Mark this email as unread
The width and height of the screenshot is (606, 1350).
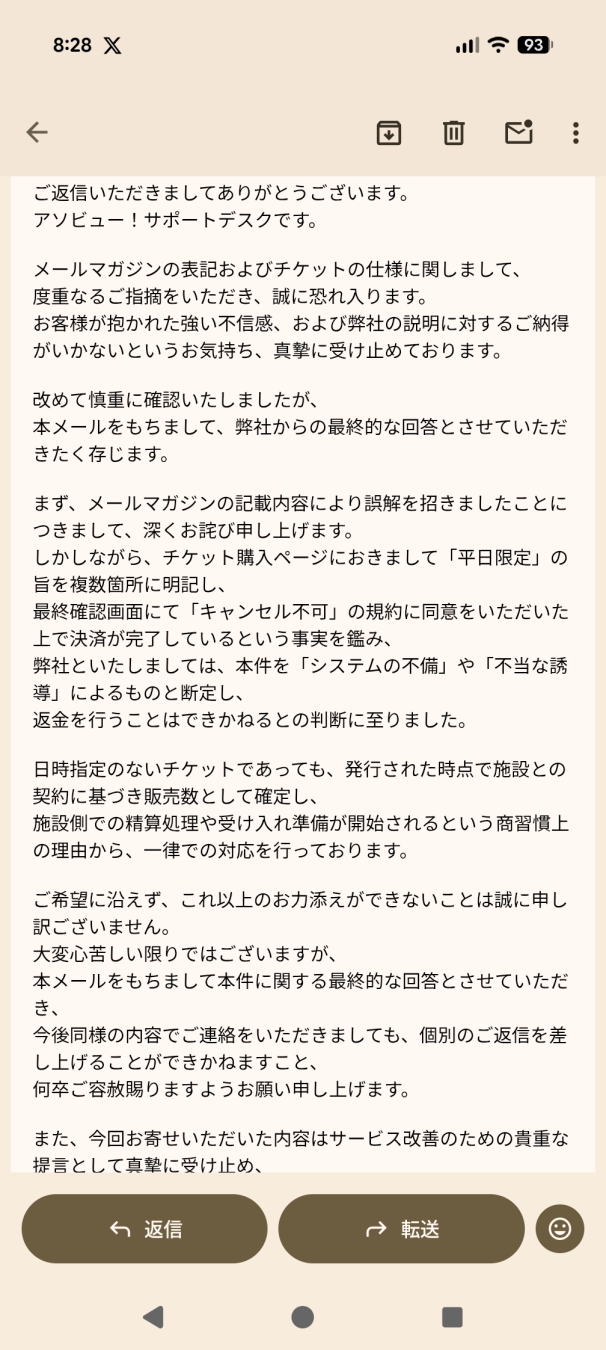point(518,133)
